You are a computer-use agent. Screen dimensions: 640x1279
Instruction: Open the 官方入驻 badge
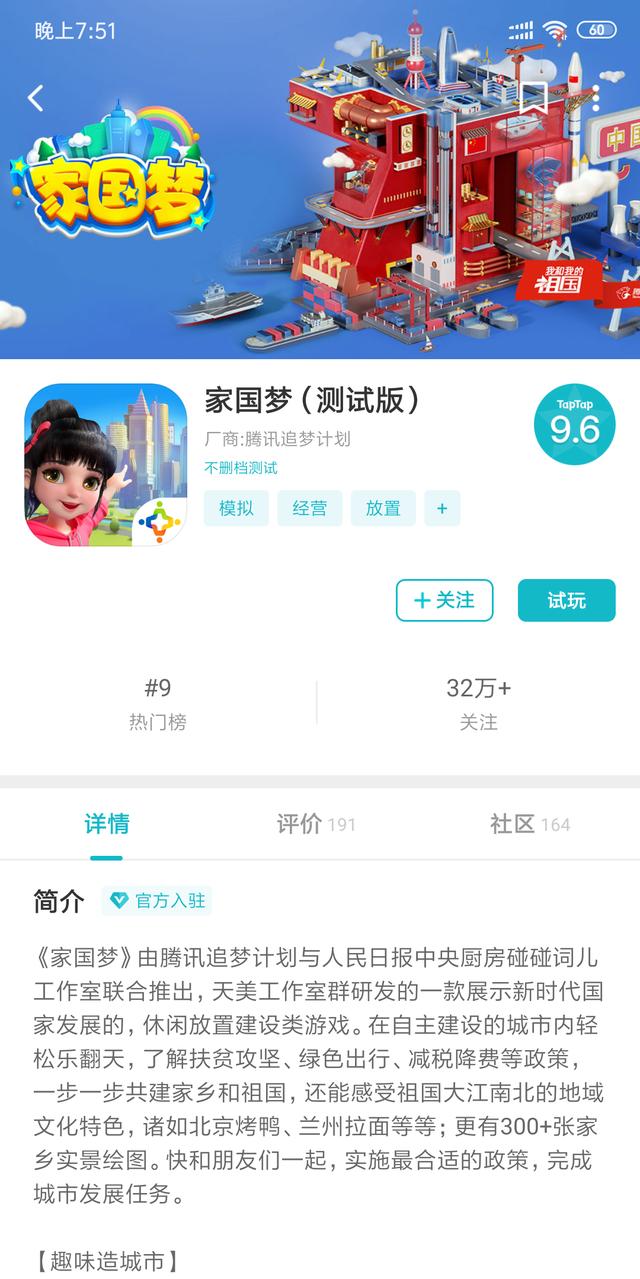tap(157, 901)
